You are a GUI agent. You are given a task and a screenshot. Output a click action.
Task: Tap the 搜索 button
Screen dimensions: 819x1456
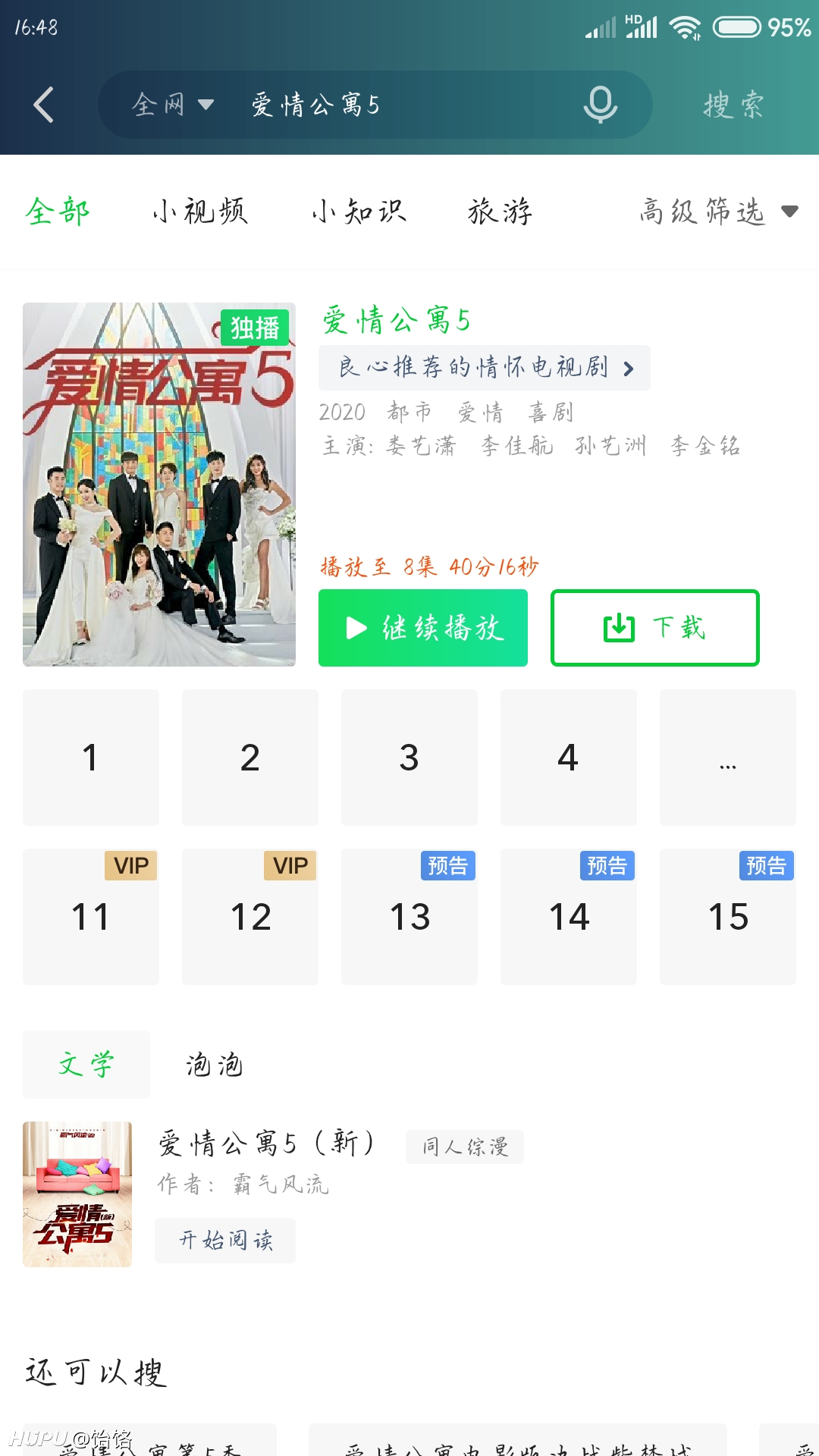733,105
